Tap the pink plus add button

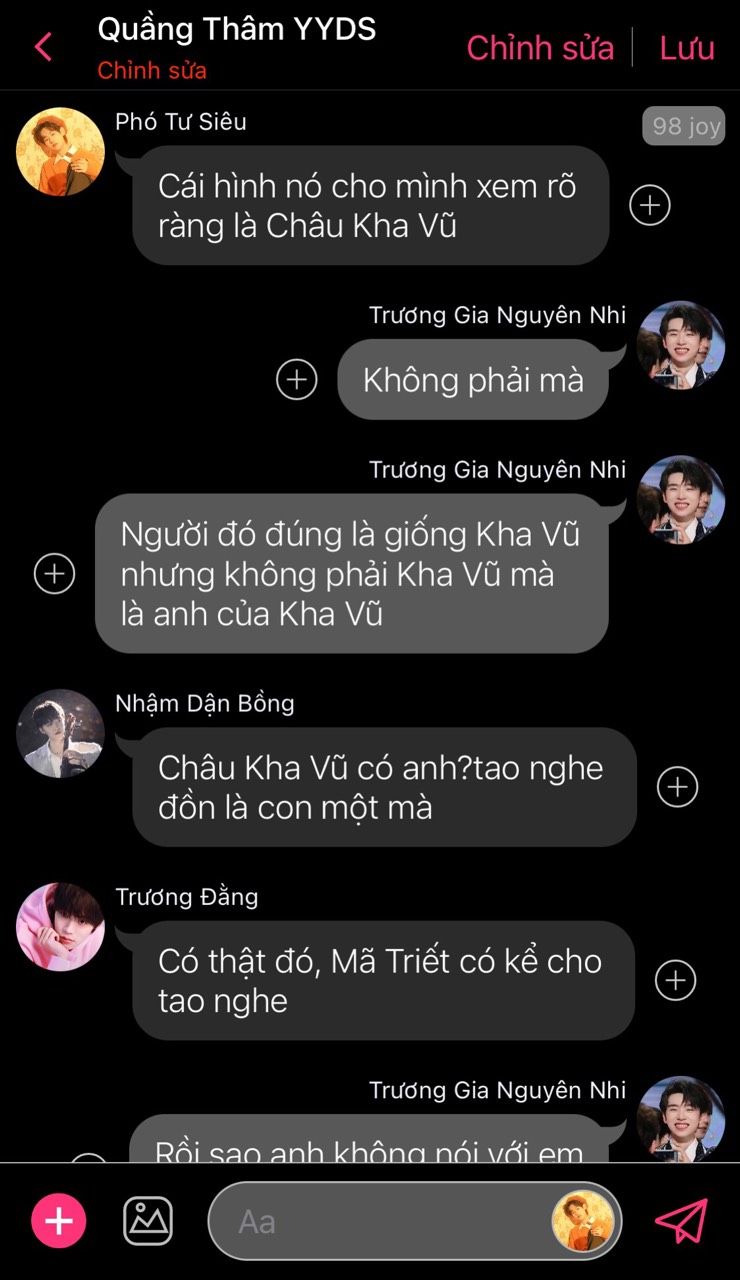pyautogui.click(x=59, y=1221)
